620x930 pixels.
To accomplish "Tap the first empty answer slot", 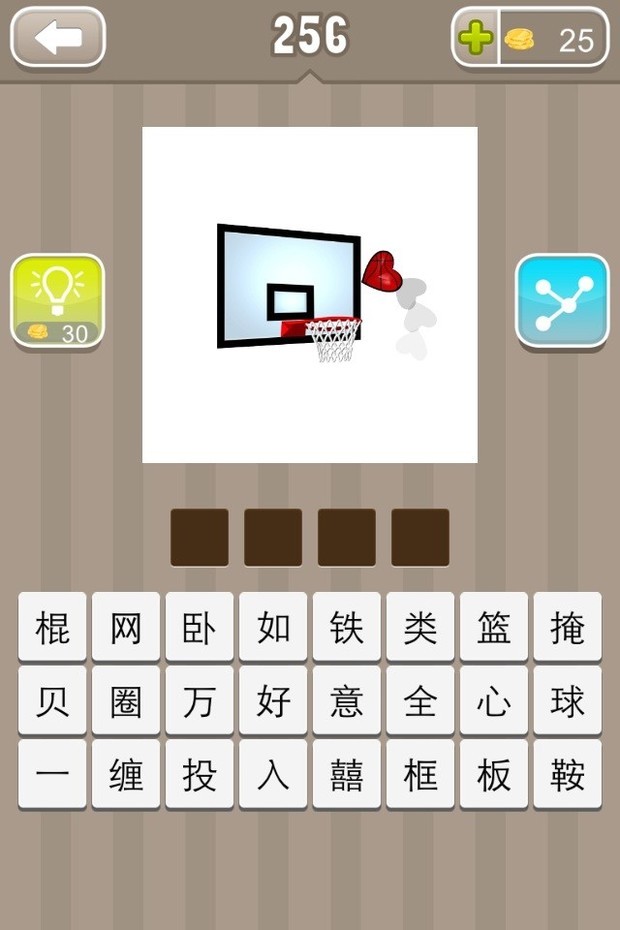I will point(200,537).
